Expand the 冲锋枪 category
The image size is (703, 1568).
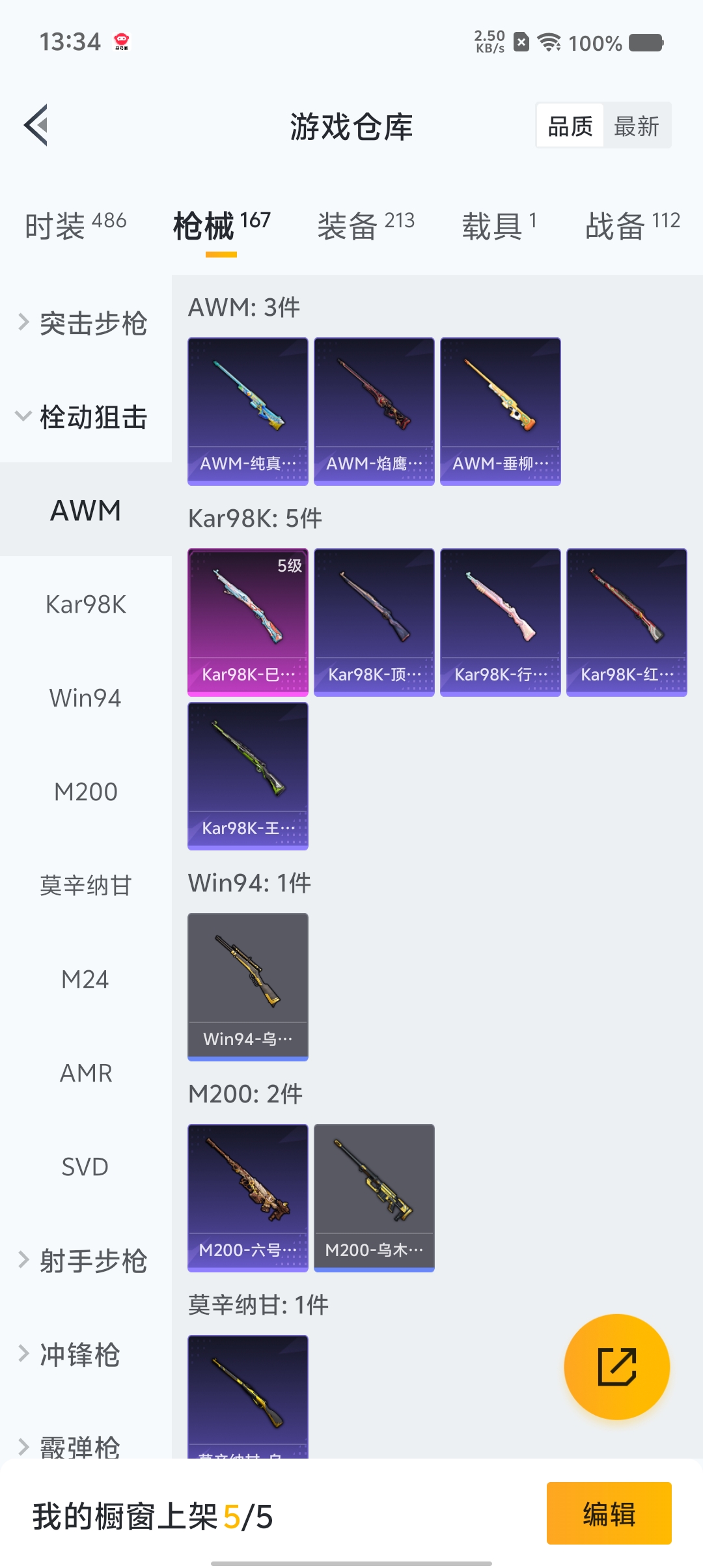[x=72, y=1354]
